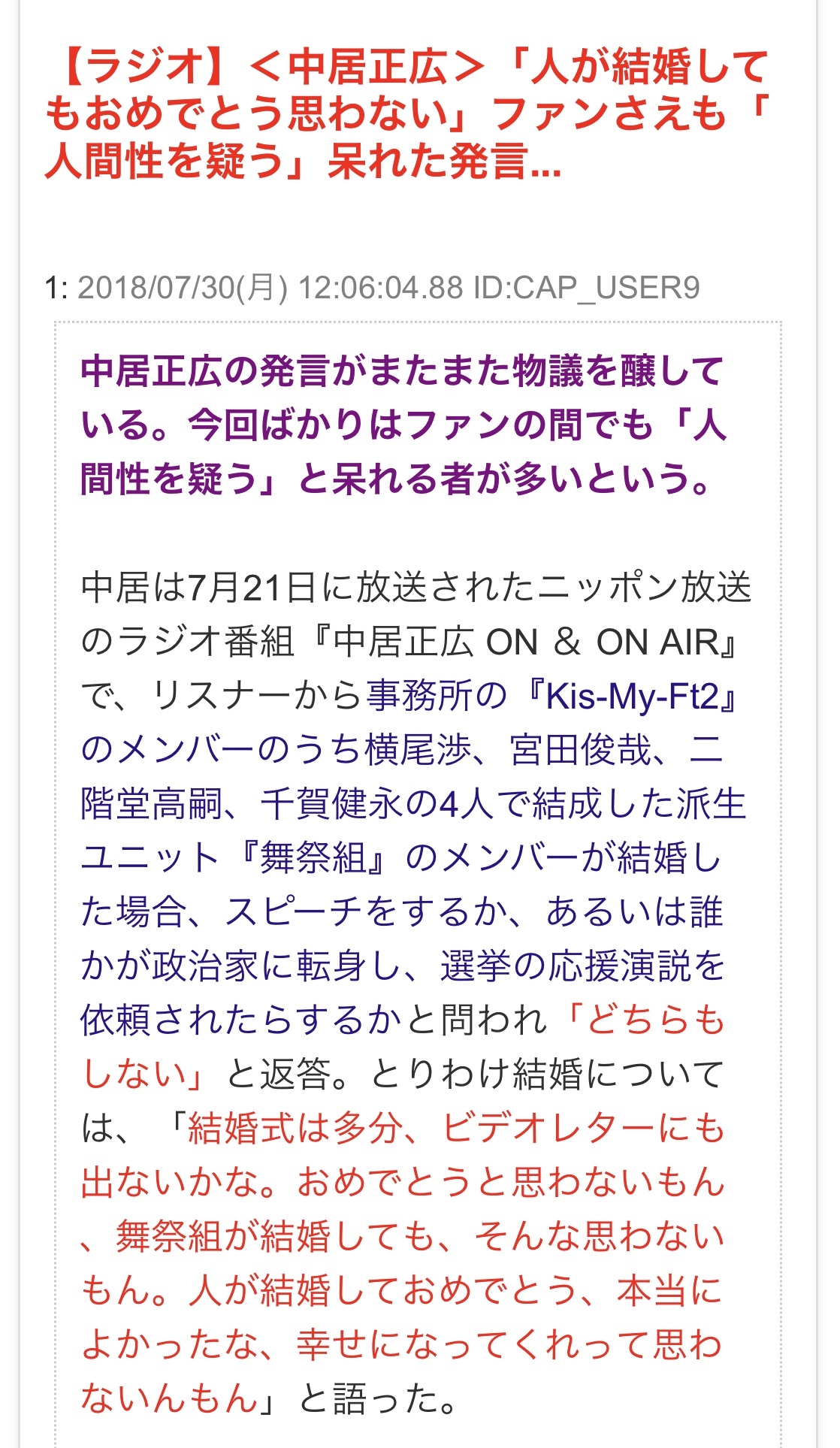Screen dimensions: 840x1448
Task: Open the red article title about 中居正広's radio remarks
Action: coord(406,113)
